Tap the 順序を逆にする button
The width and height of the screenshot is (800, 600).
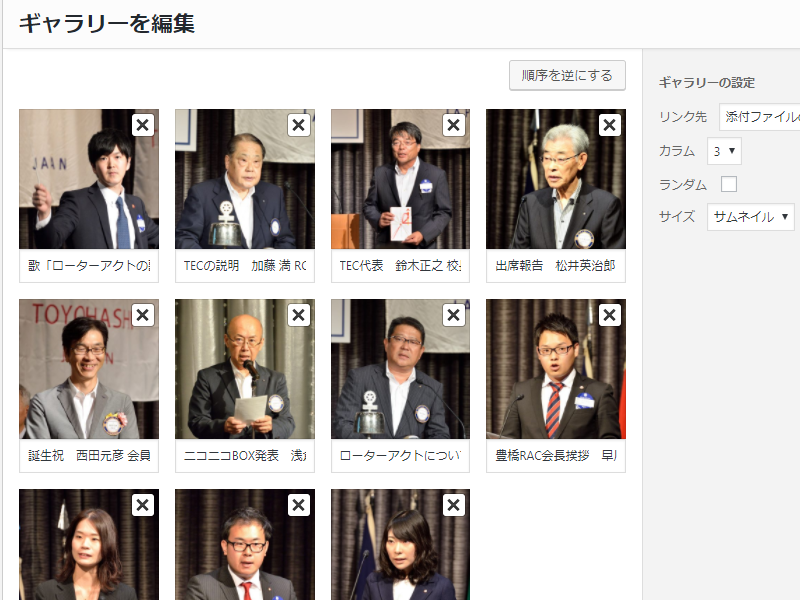567,75
